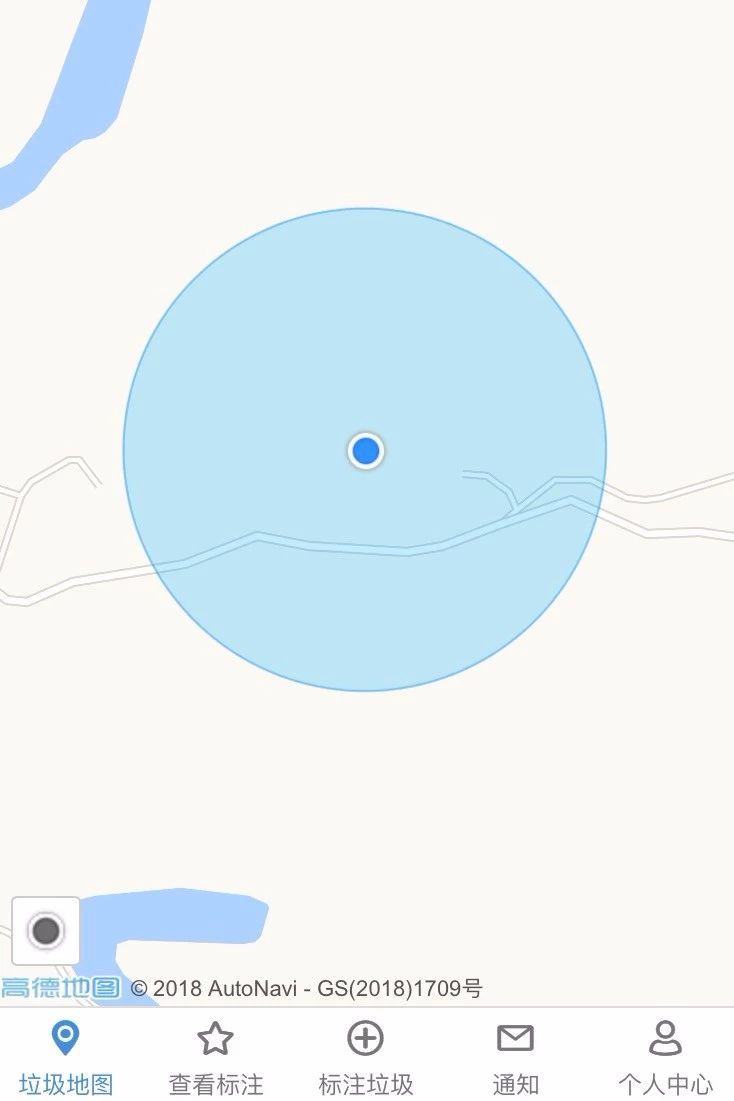
Task: Recenter map with the locate button
Action: [46, 931]
